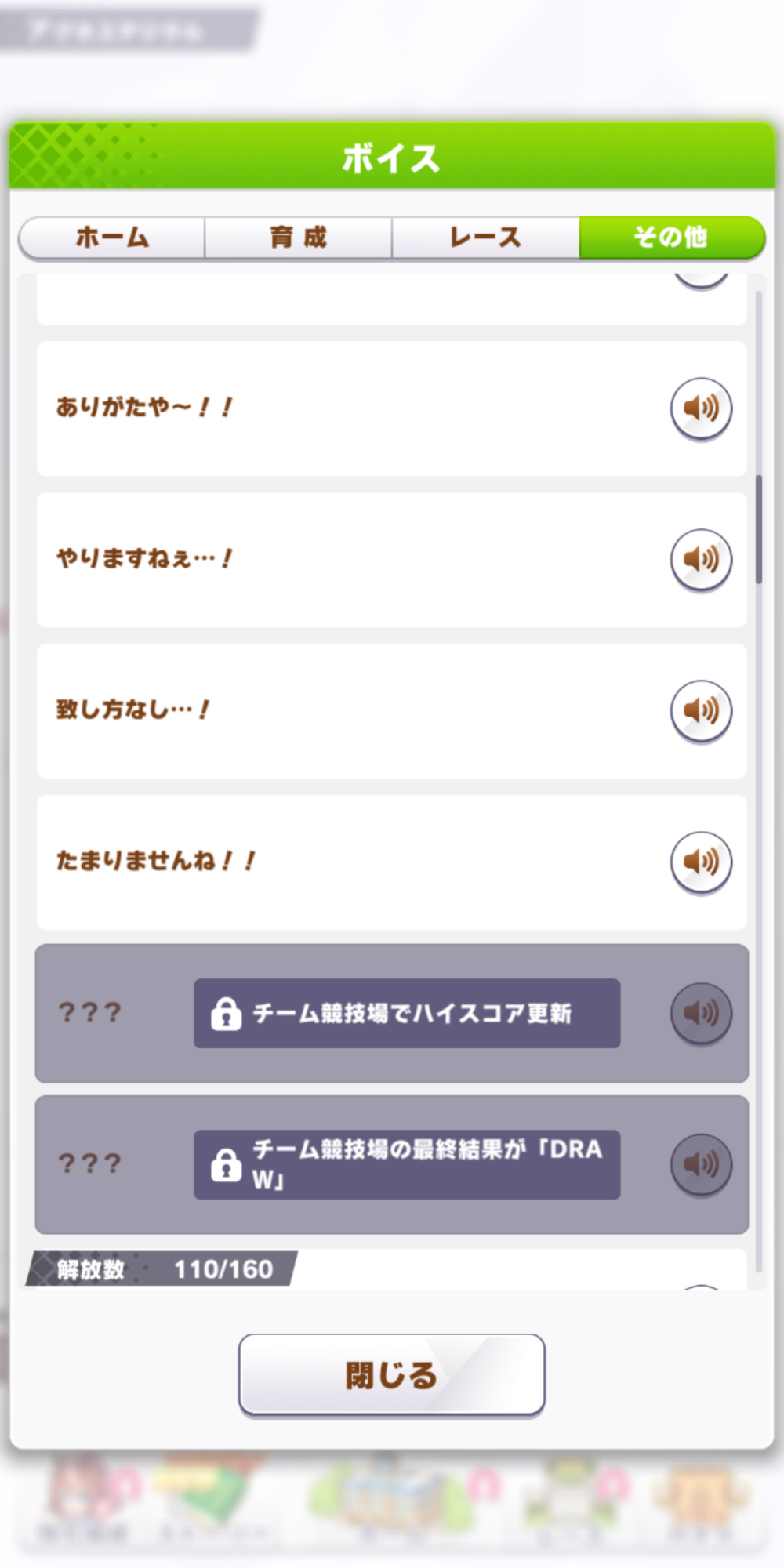Play the voice line ありがたや〜！！
This screenshot has width=784, height=1568.
pyautogui.click(x=701, y=408)
